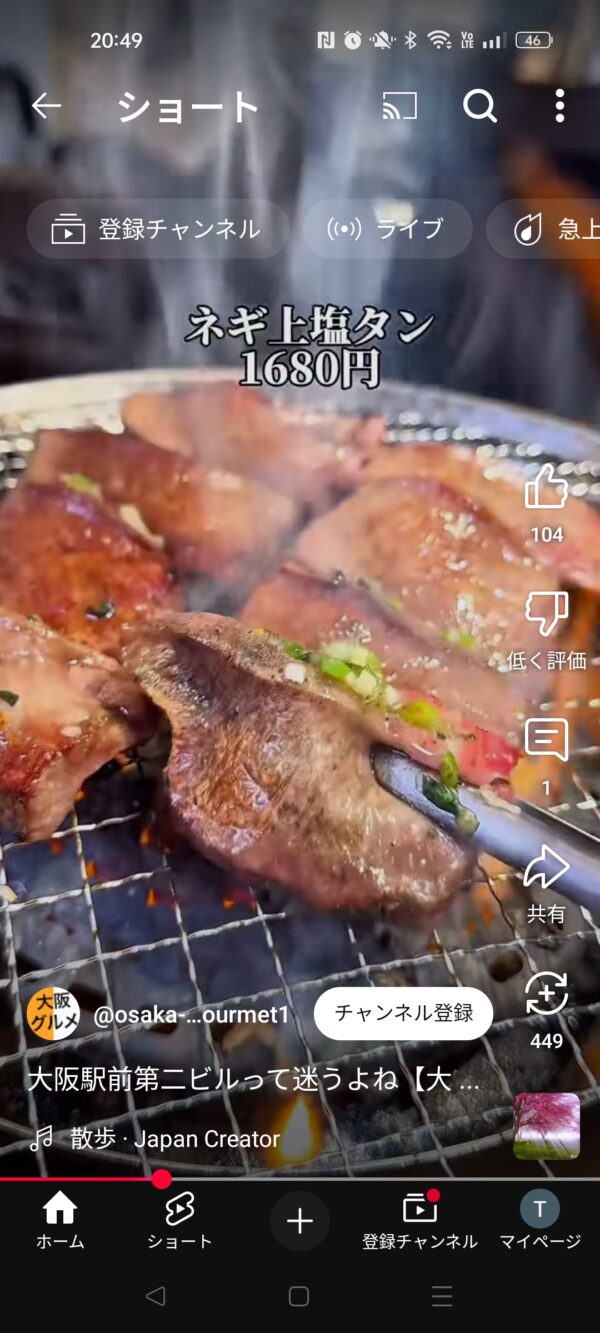Screen dimensions: 600x1333
Task: Open the remix button showing 449
Action: 546,996
